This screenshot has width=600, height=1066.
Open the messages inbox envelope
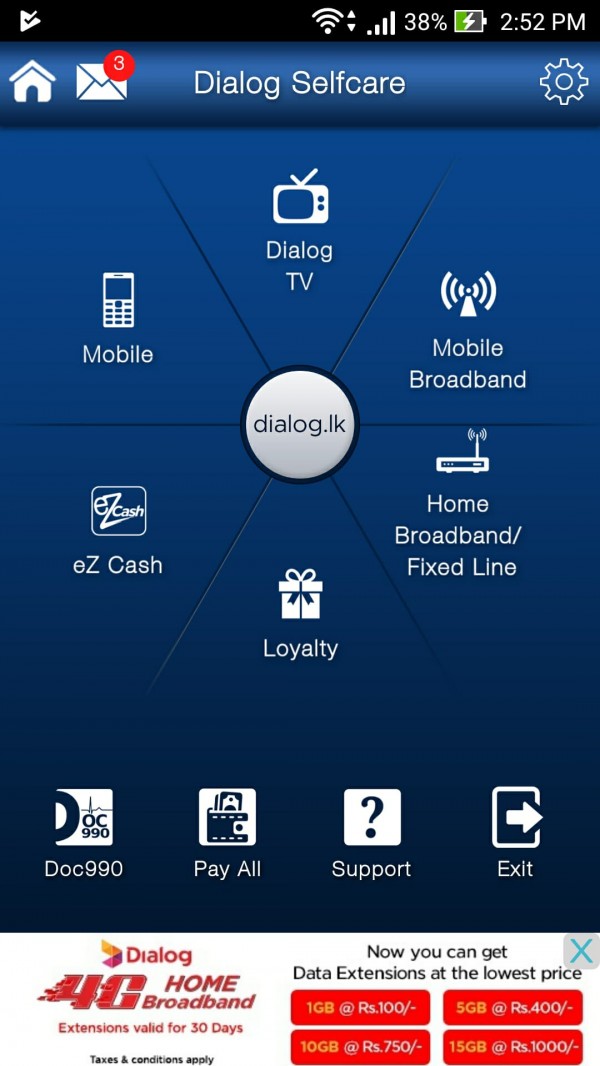102,82
